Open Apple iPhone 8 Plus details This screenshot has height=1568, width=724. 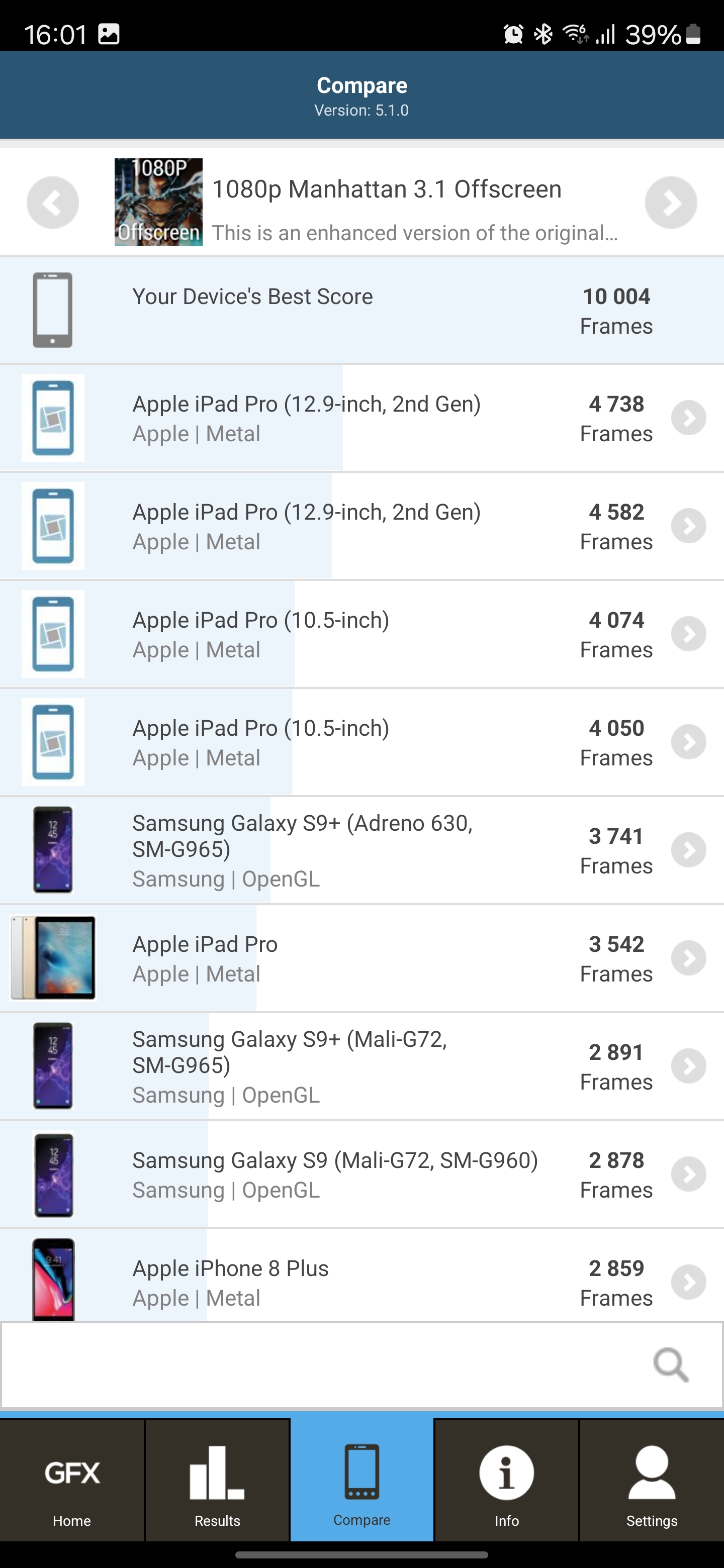pos(361,1276)
